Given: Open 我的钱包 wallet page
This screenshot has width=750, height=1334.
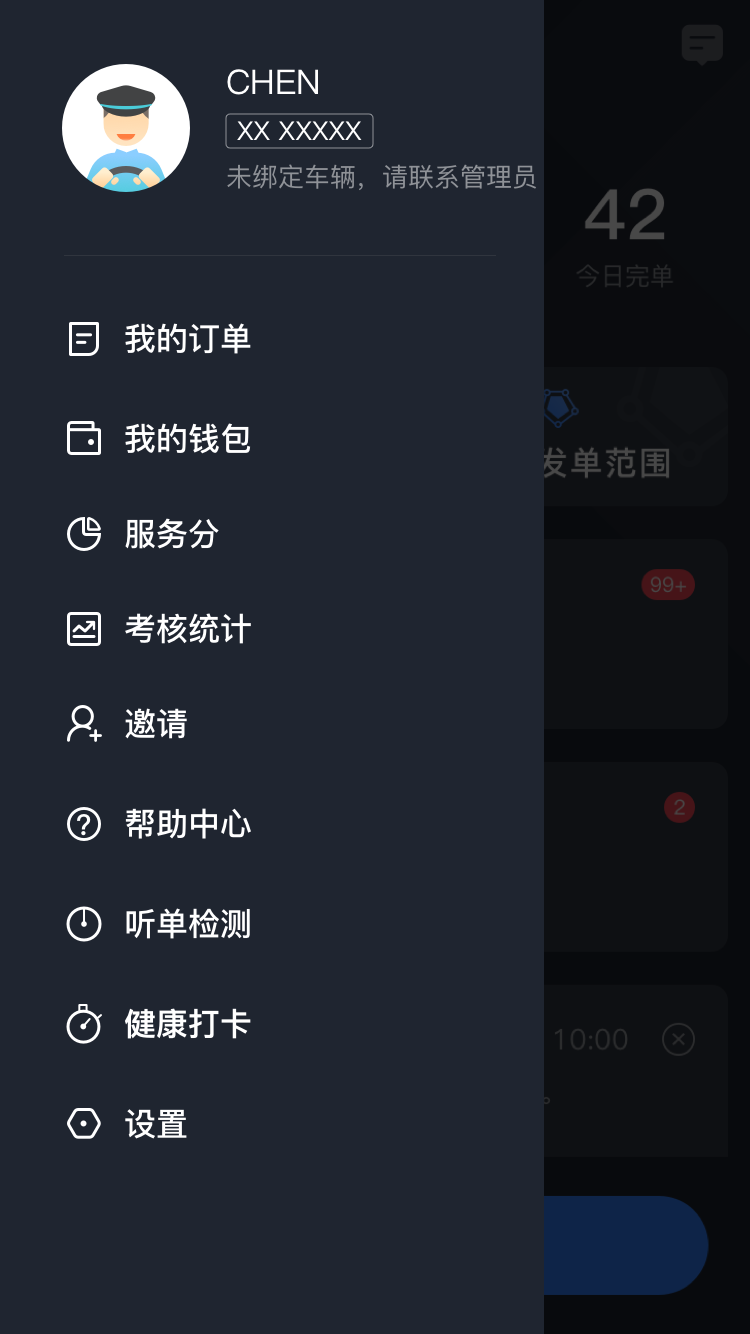Looking at the screenshot, I should [x=187, y=438].
